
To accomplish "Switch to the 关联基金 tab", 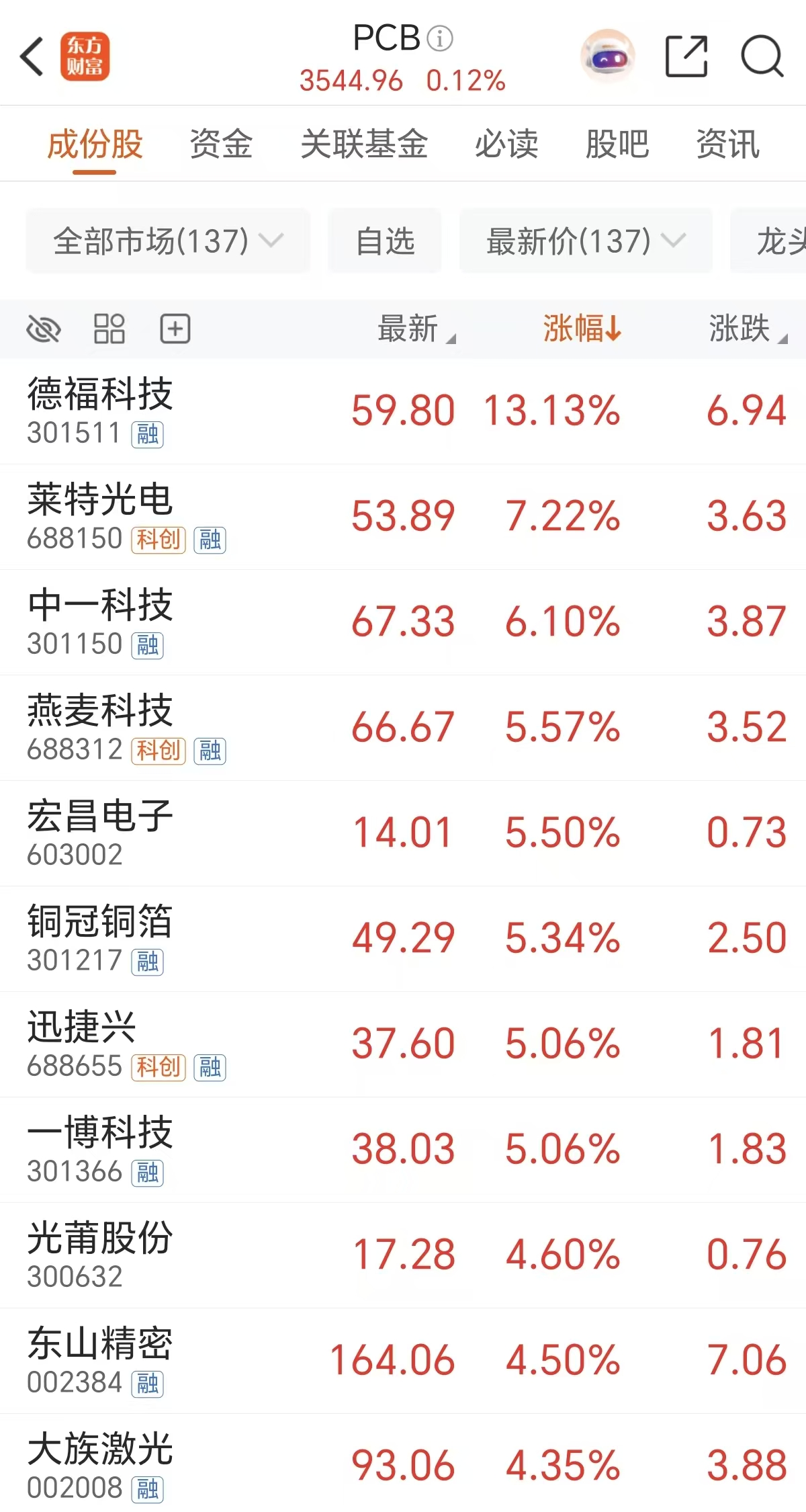I will pyautogui.click(x=363, y=144).
